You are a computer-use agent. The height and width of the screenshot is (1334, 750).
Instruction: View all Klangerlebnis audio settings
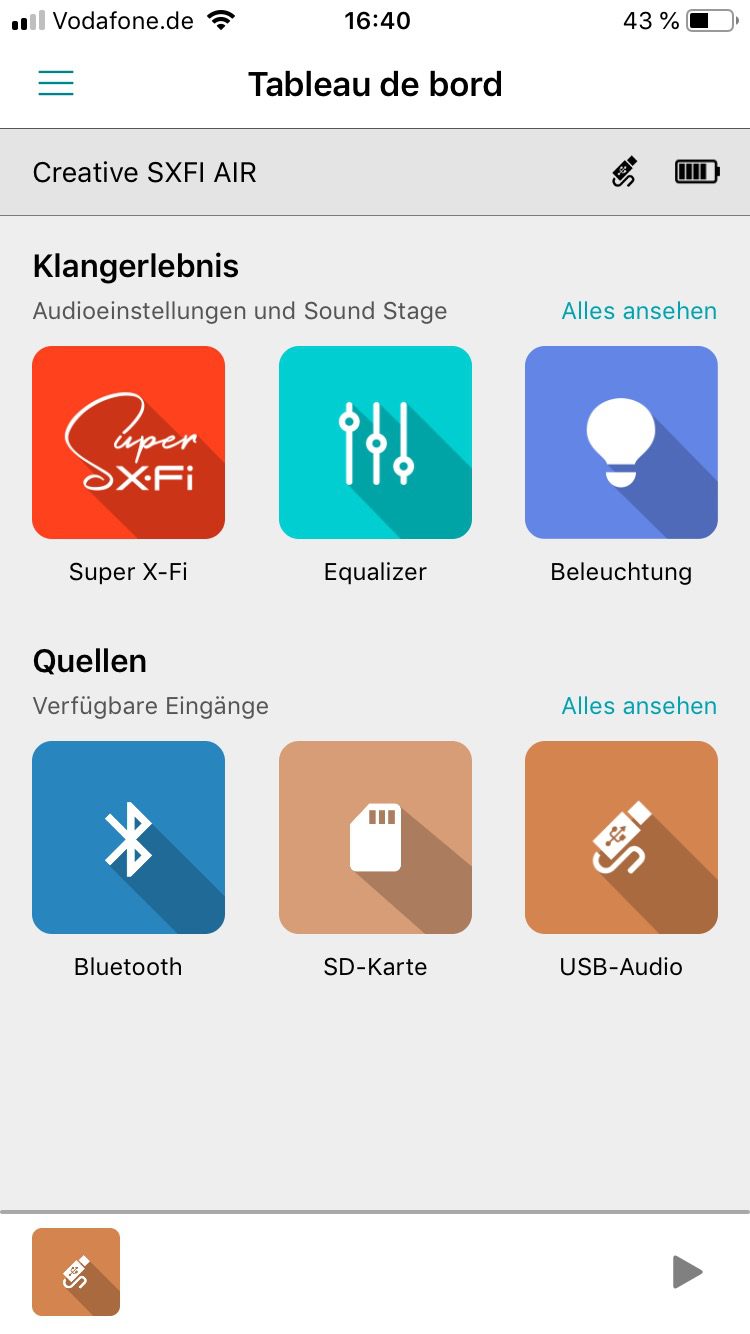point(638,311)
